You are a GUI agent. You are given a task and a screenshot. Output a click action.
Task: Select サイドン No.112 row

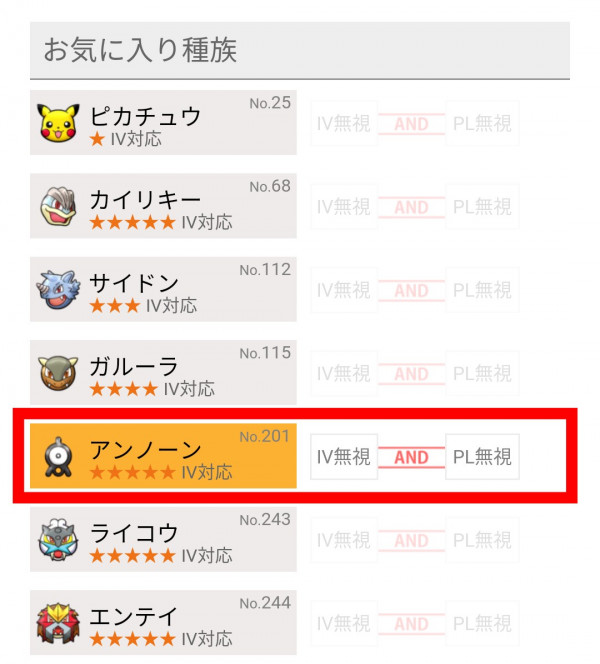tap(163, 289)
